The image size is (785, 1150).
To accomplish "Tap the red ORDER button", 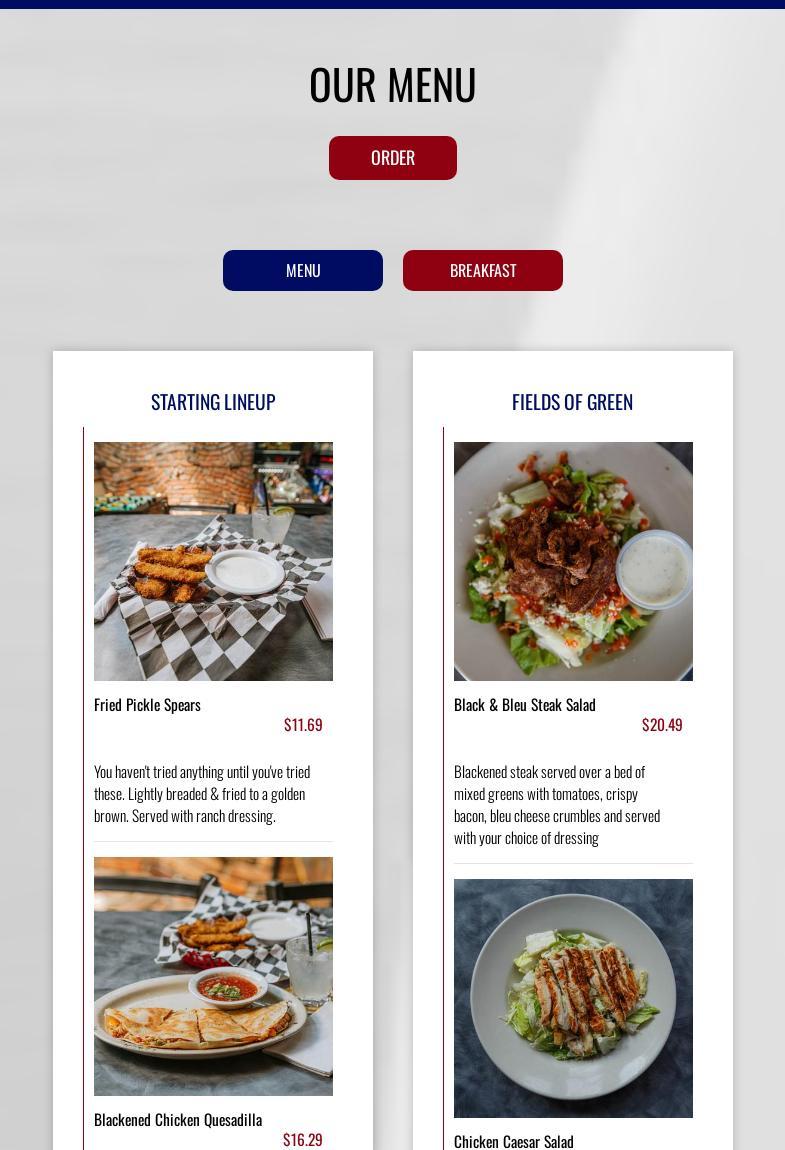I will (x=392, y=158).
